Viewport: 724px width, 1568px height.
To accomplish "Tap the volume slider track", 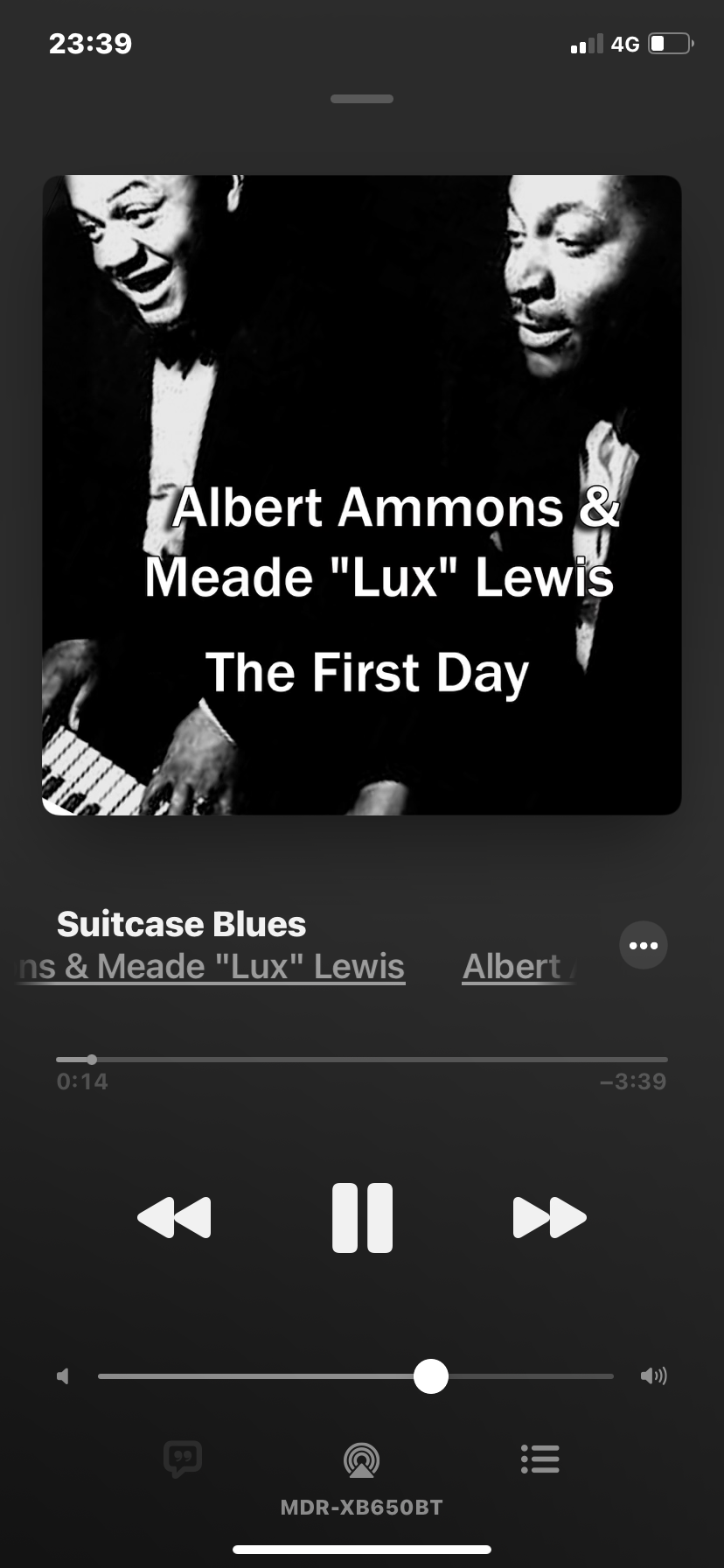I will pyautogui.click(x=356, y=1376).
